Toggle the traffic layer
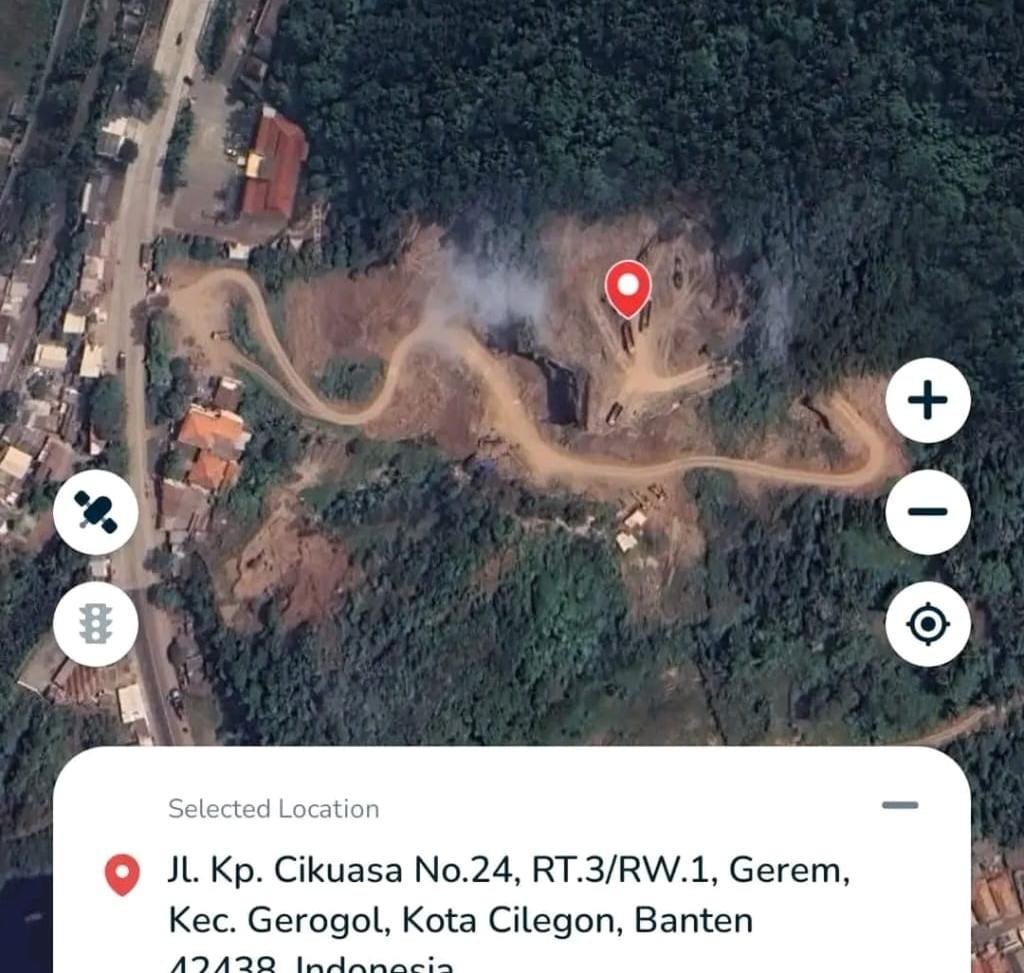The image size is (1024, 973). [96, 624]
